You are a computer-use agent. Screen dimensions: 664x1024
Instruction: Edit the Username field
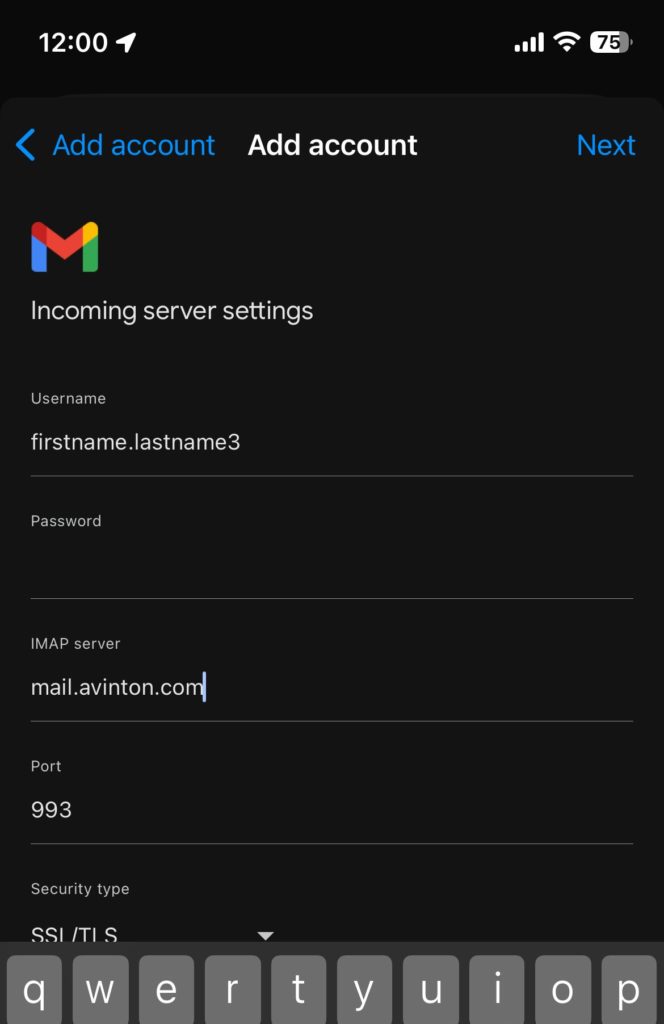(x=332, y=442)
